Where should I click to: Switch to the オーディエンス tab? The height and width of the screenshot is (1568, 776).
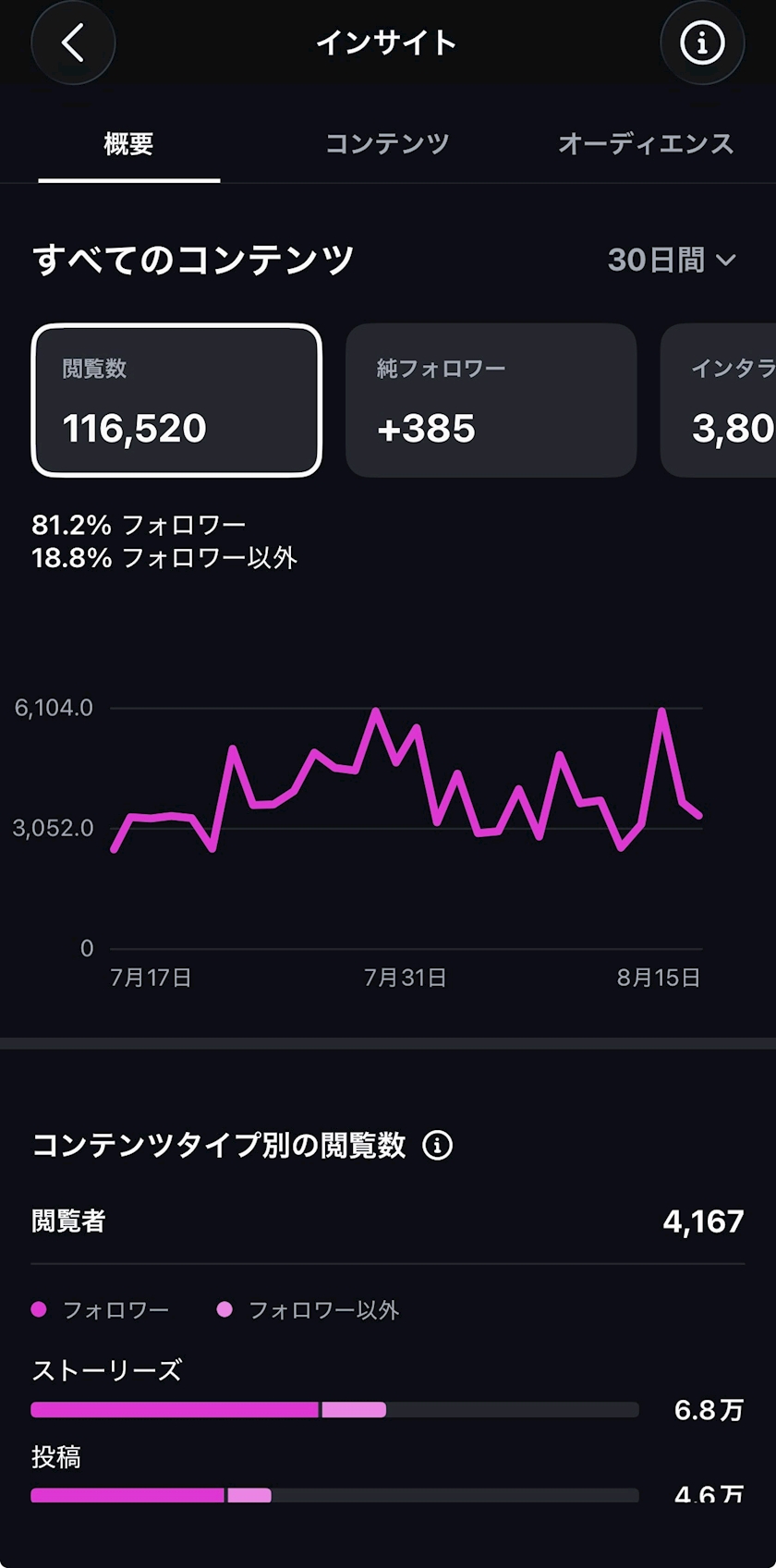tap(646, 144)
